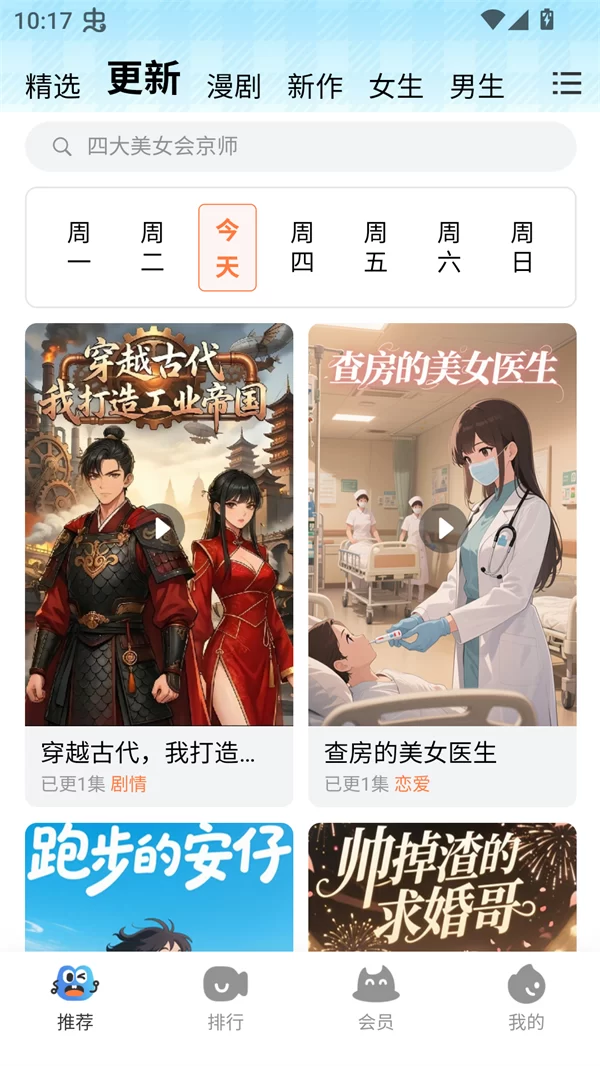Image resolution: width=600 pixels, height=1066 pixels.
Task: Choose 周二 in the weekly schedule
Action: click(x=152, y=247)
